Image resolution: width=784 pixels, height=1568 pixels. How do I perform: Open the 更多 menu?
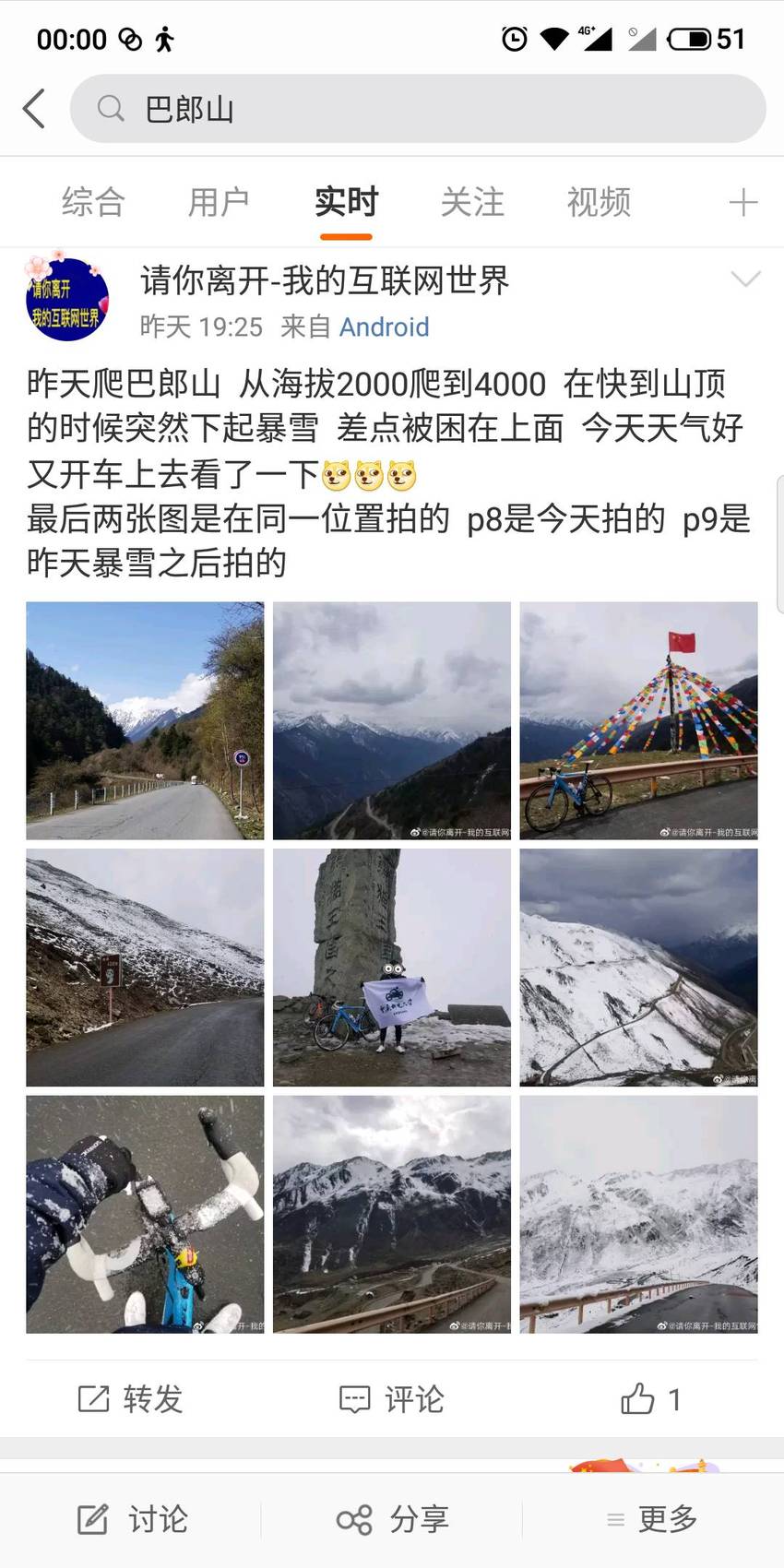(x=652, y=1519)
